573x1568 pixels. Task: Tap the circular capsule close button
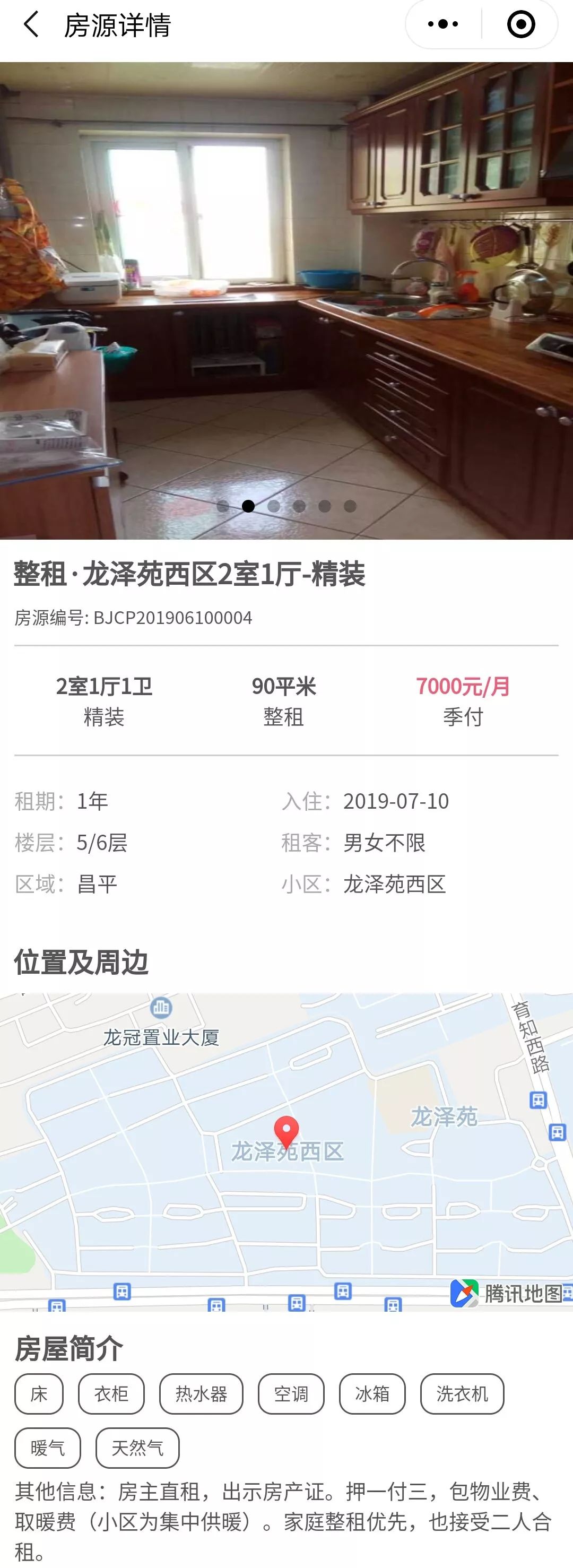[520, 24]
